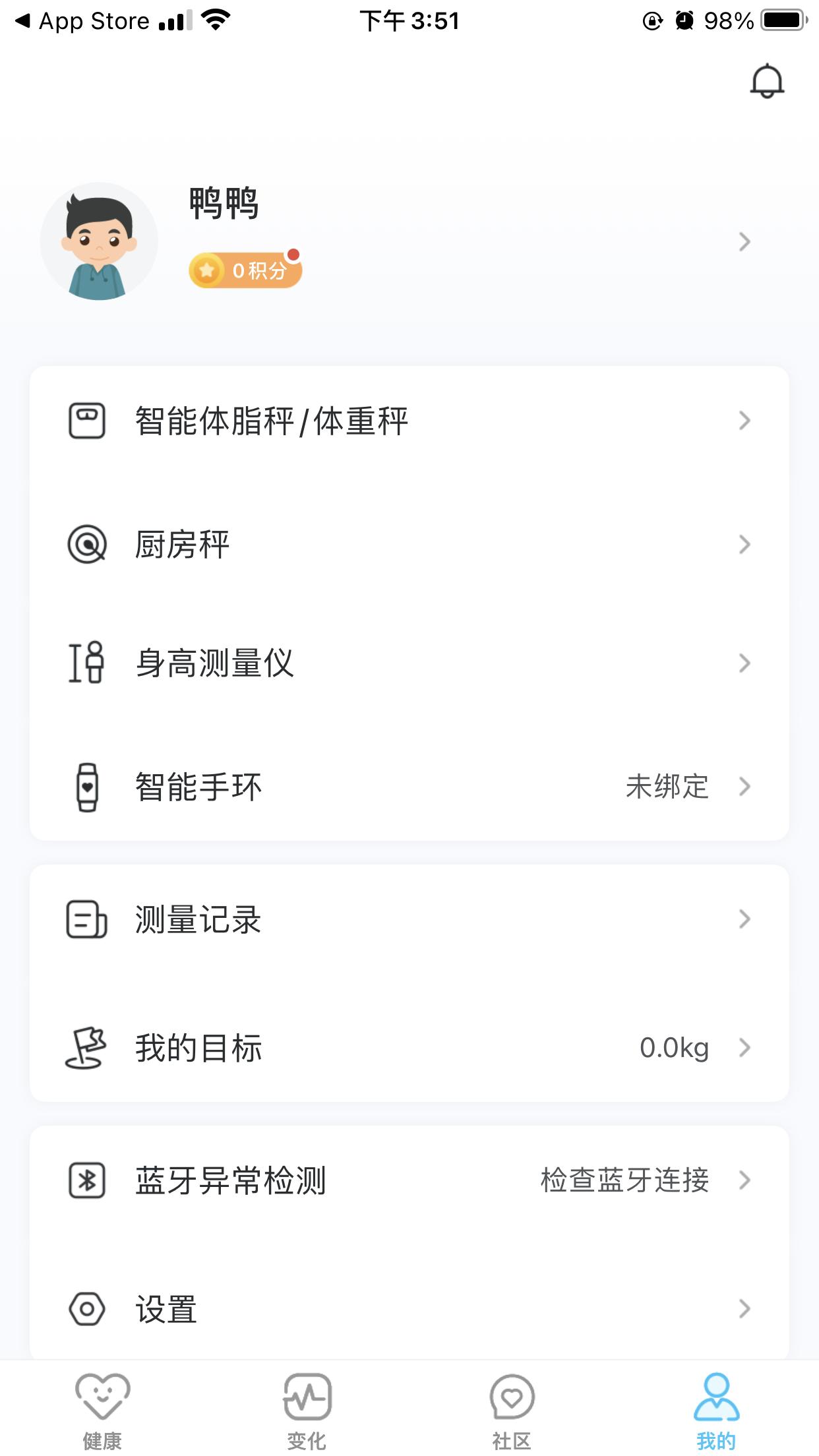Click 未绑定 next to 智能手环
The height and width of the screenshot is (1456, 819).
pyautogui.click(x=666, y=787)
